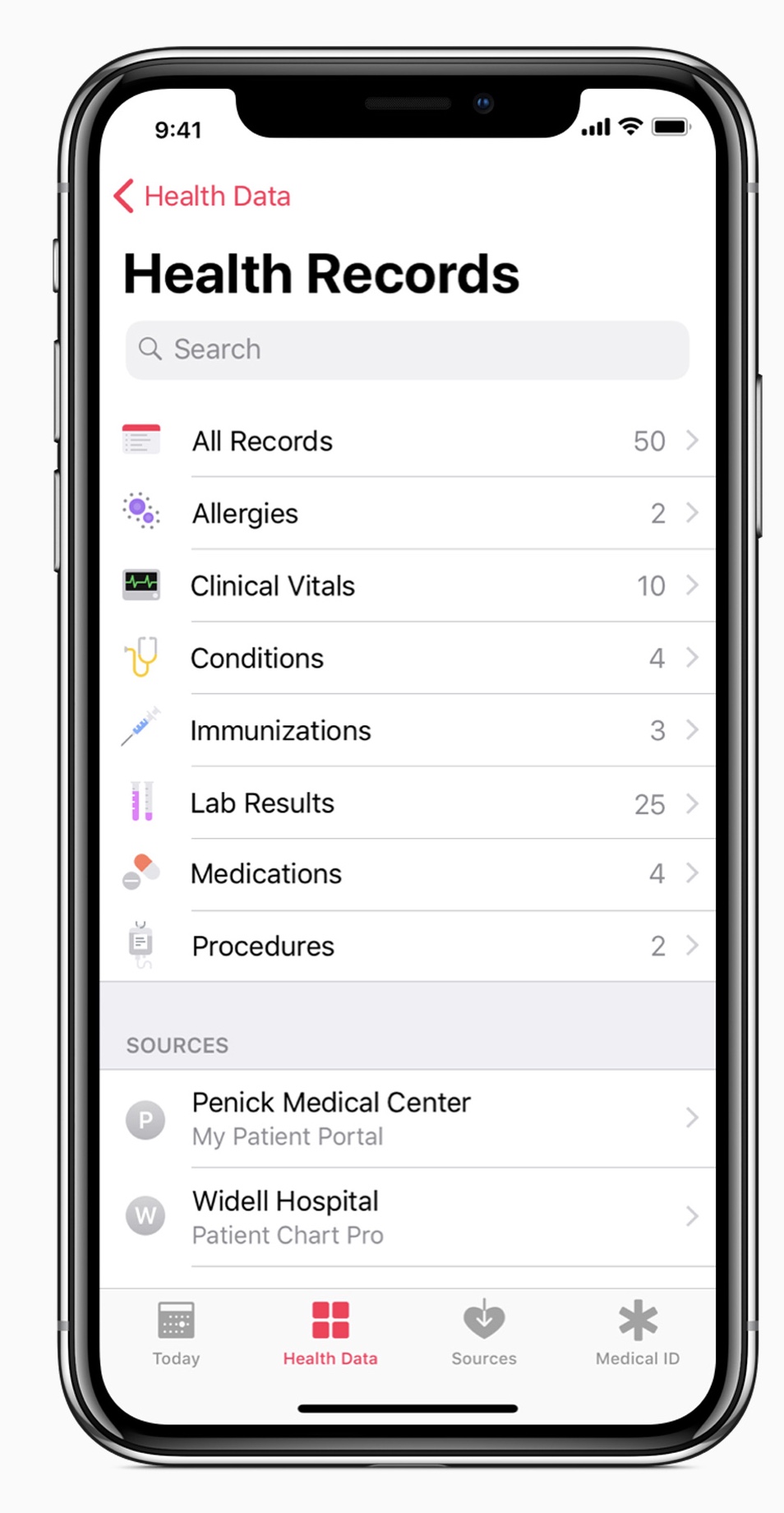Open the Conditions list
This screenshot has width=784, height=1513.
408,658
